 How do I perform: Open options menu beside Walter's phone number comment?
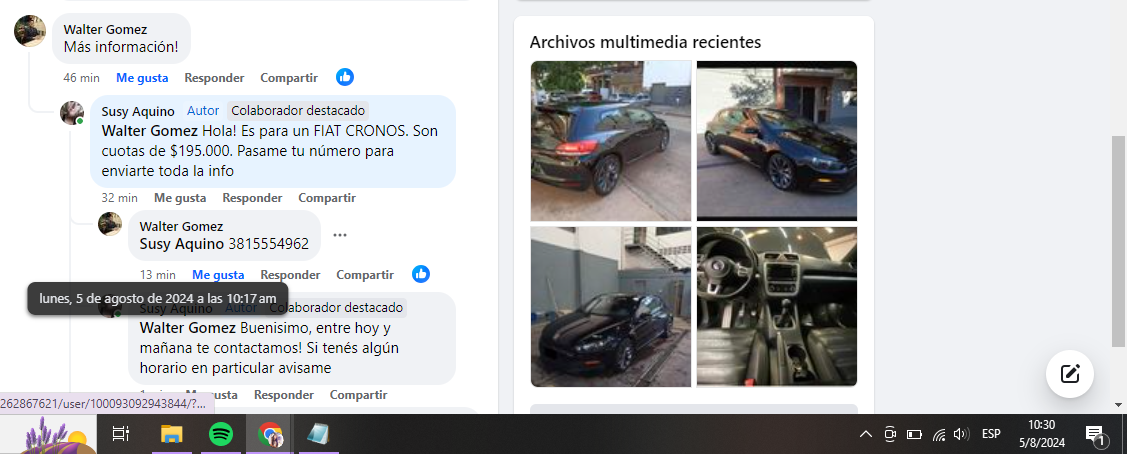point(340,235)
